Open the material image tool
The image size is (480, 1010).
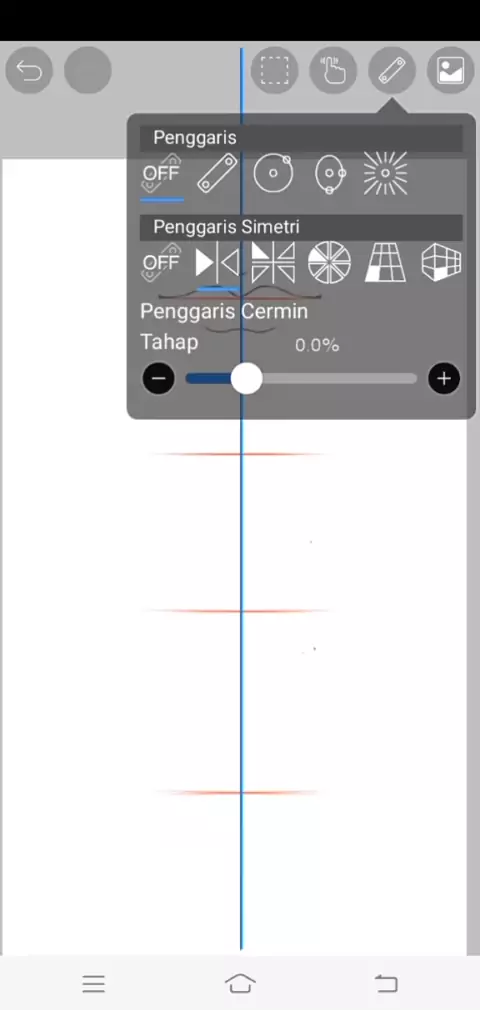click(450, 70)
